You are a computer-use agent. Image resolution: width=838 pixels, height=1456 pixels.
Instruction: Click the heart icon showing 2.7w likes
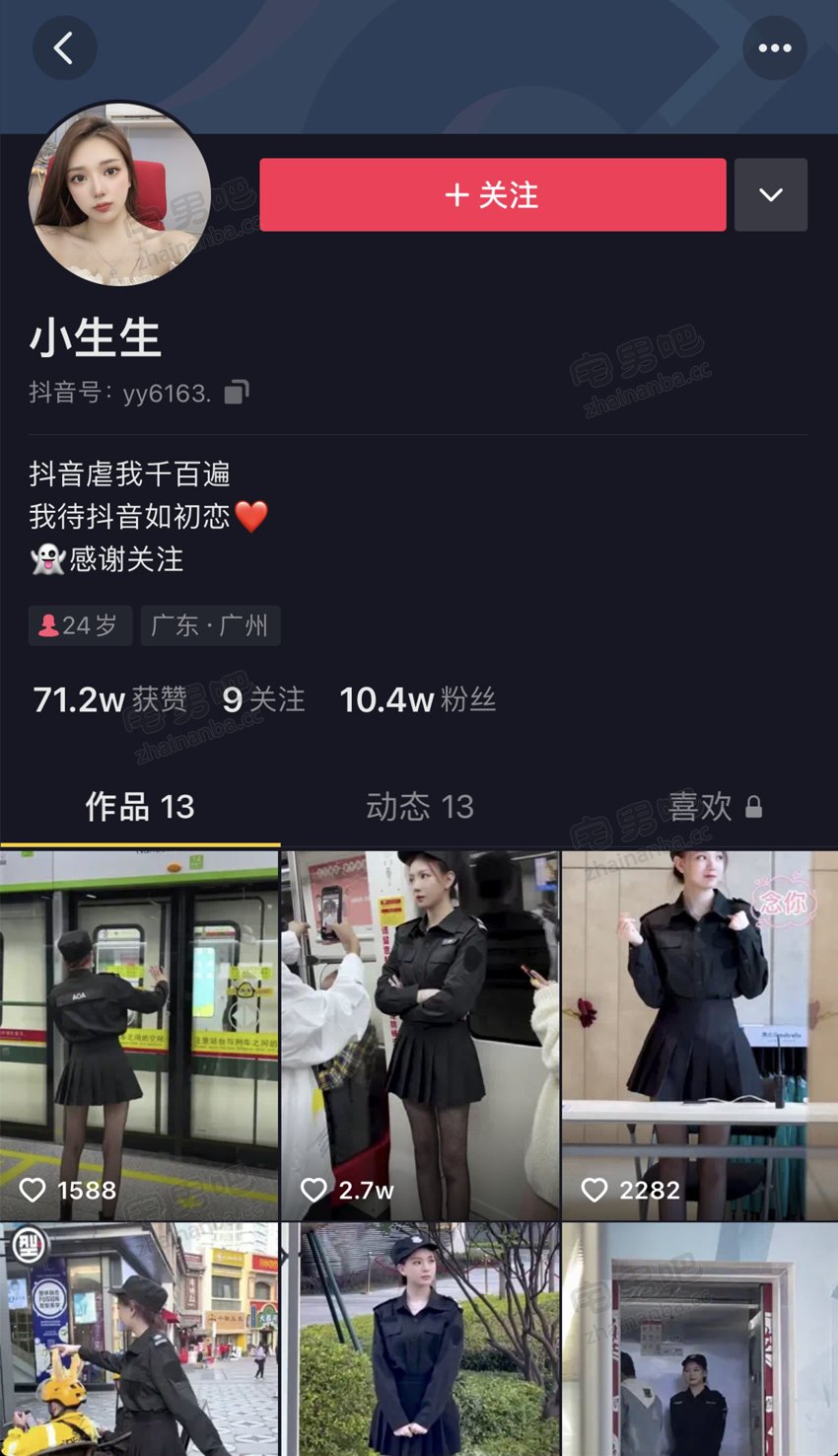click(x=314, y=1191)
